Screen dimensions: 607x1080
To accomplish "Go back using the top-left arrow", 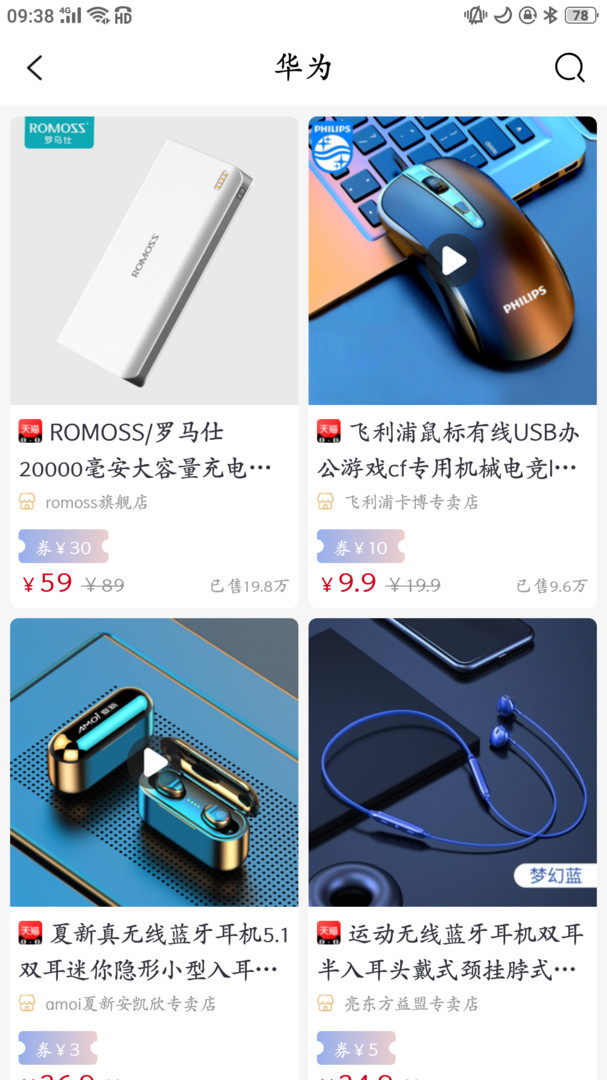I will tap(35, 68).
